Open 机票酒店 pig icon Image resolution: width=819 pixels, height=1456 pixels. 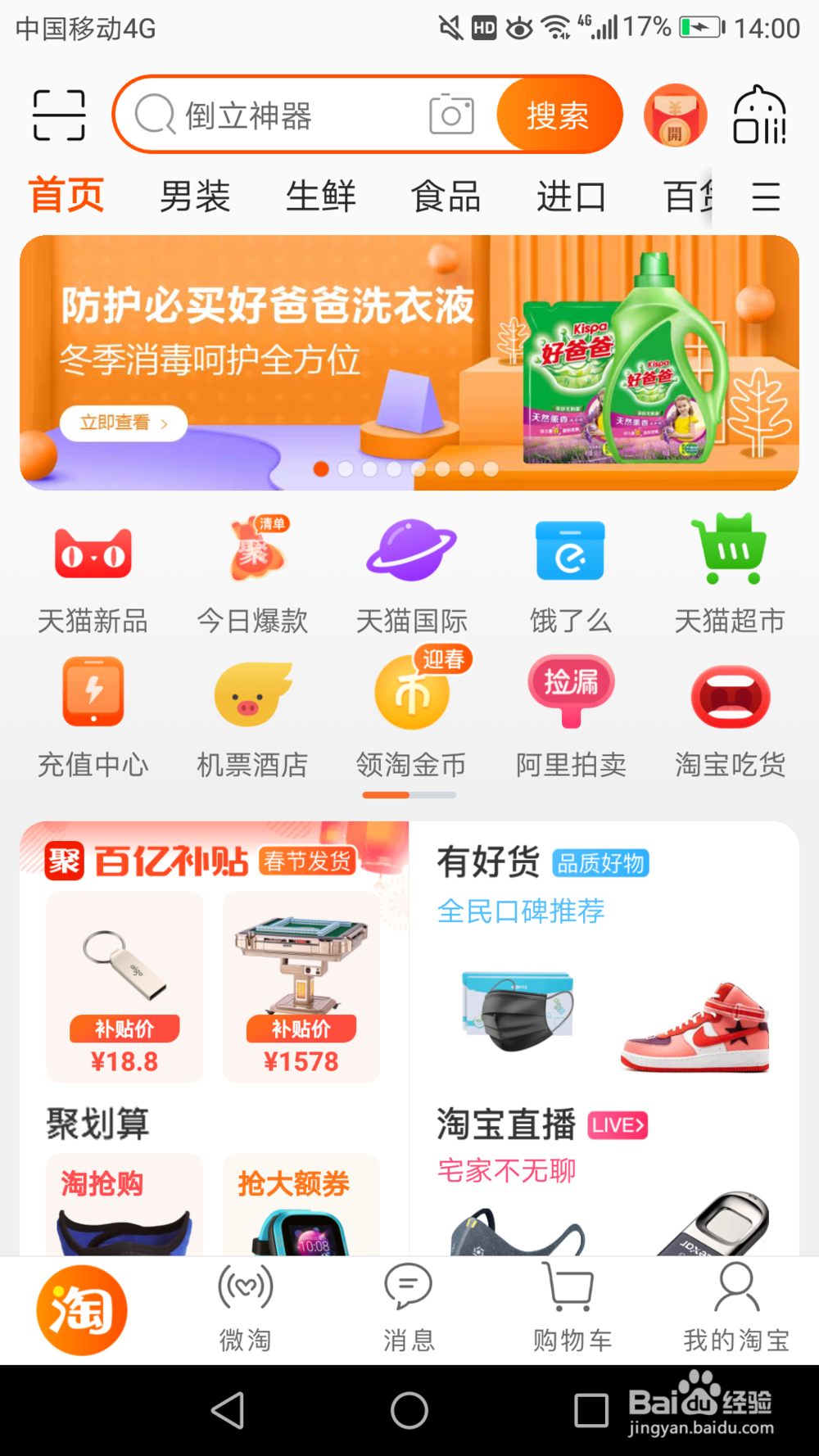point(252,696)
